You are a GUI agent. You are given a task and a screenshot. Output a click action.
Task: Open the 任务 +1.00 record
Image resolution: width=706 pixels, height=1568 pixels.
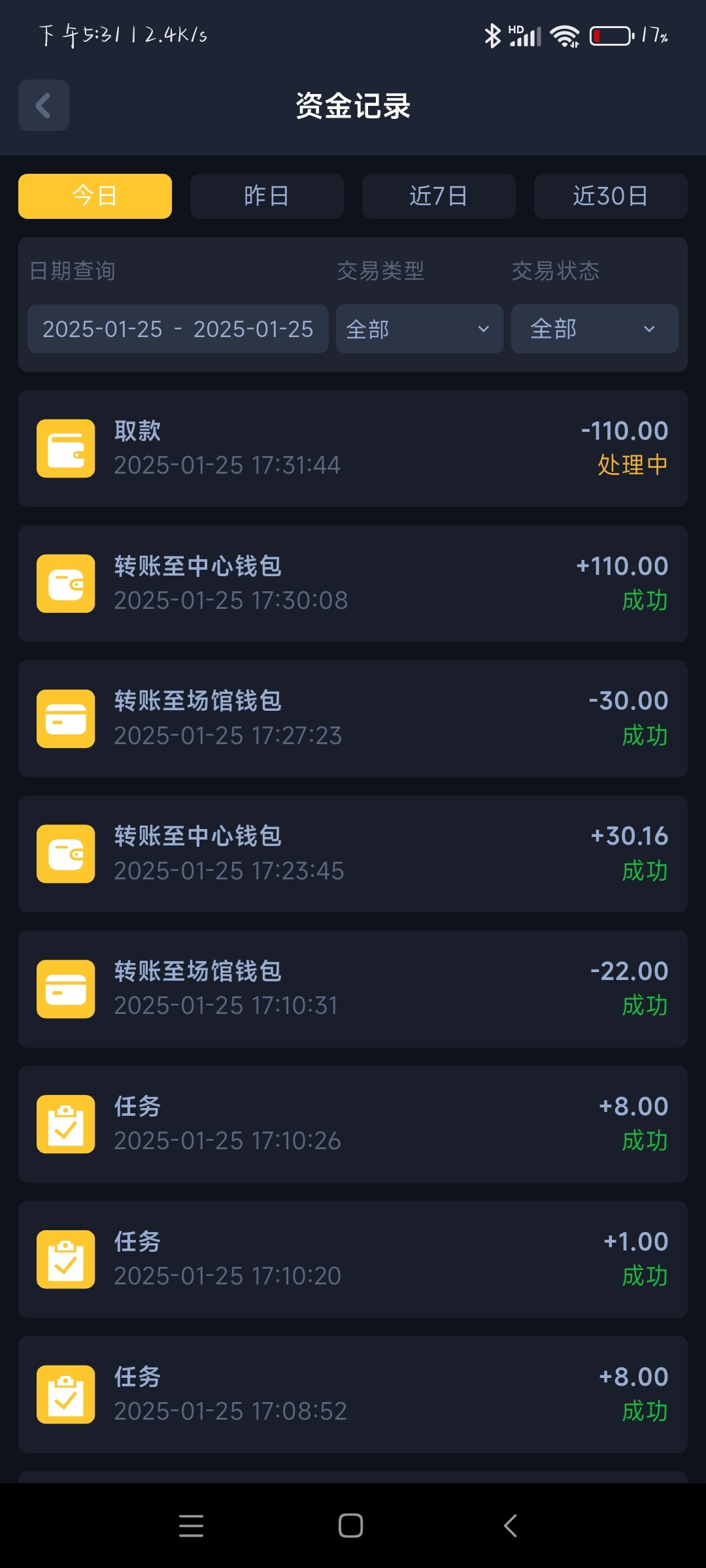tap(353, 1260)
